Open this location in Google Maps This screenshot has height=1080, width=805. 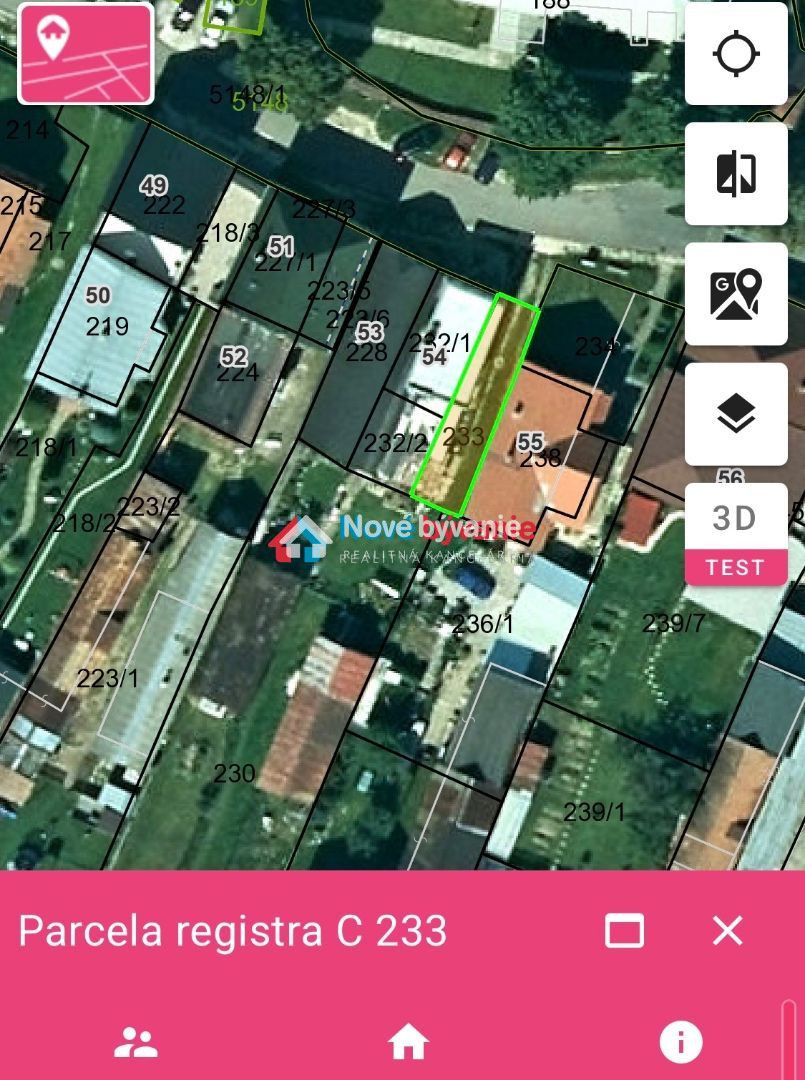[736, 294]
